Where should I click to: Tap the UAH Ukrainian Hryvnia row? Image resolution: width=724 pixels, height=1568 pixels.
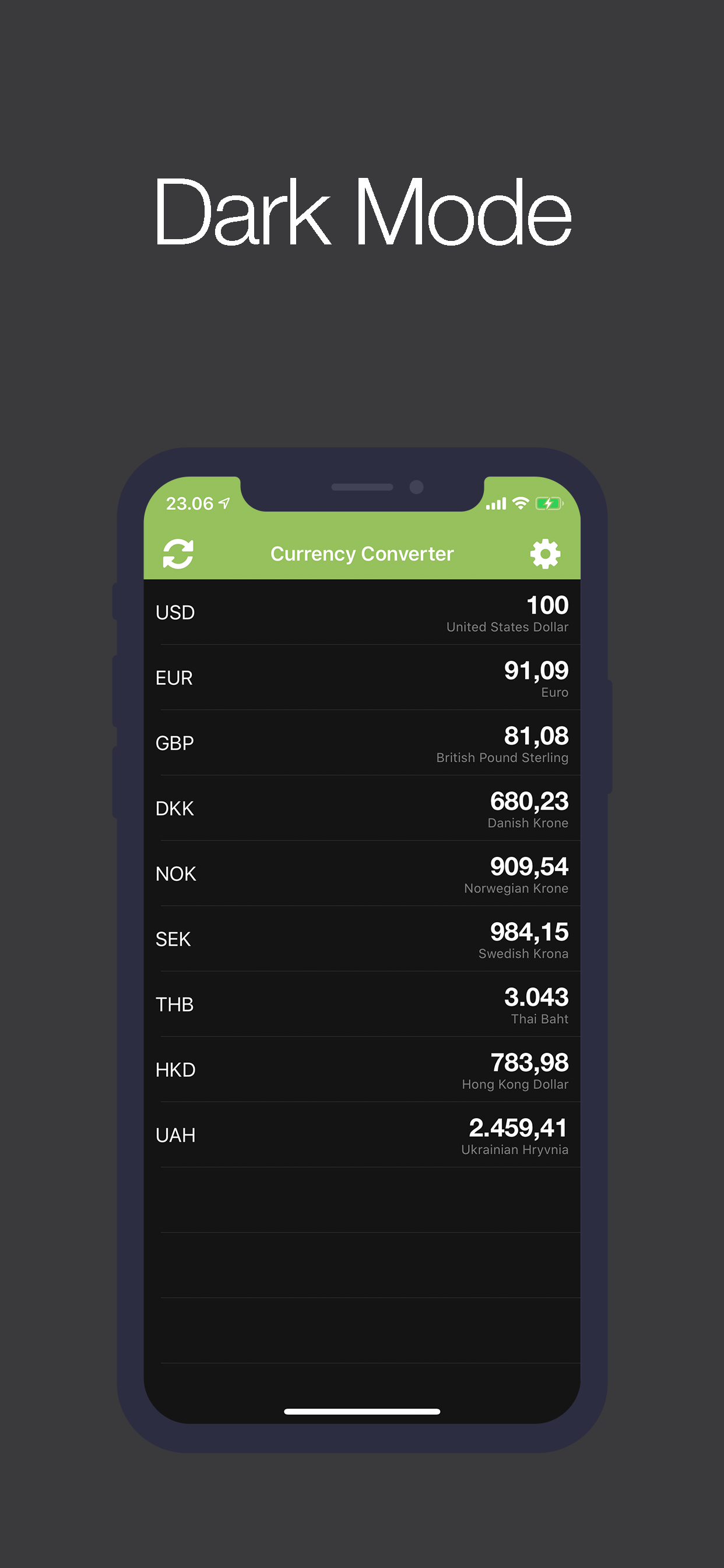362,1135
